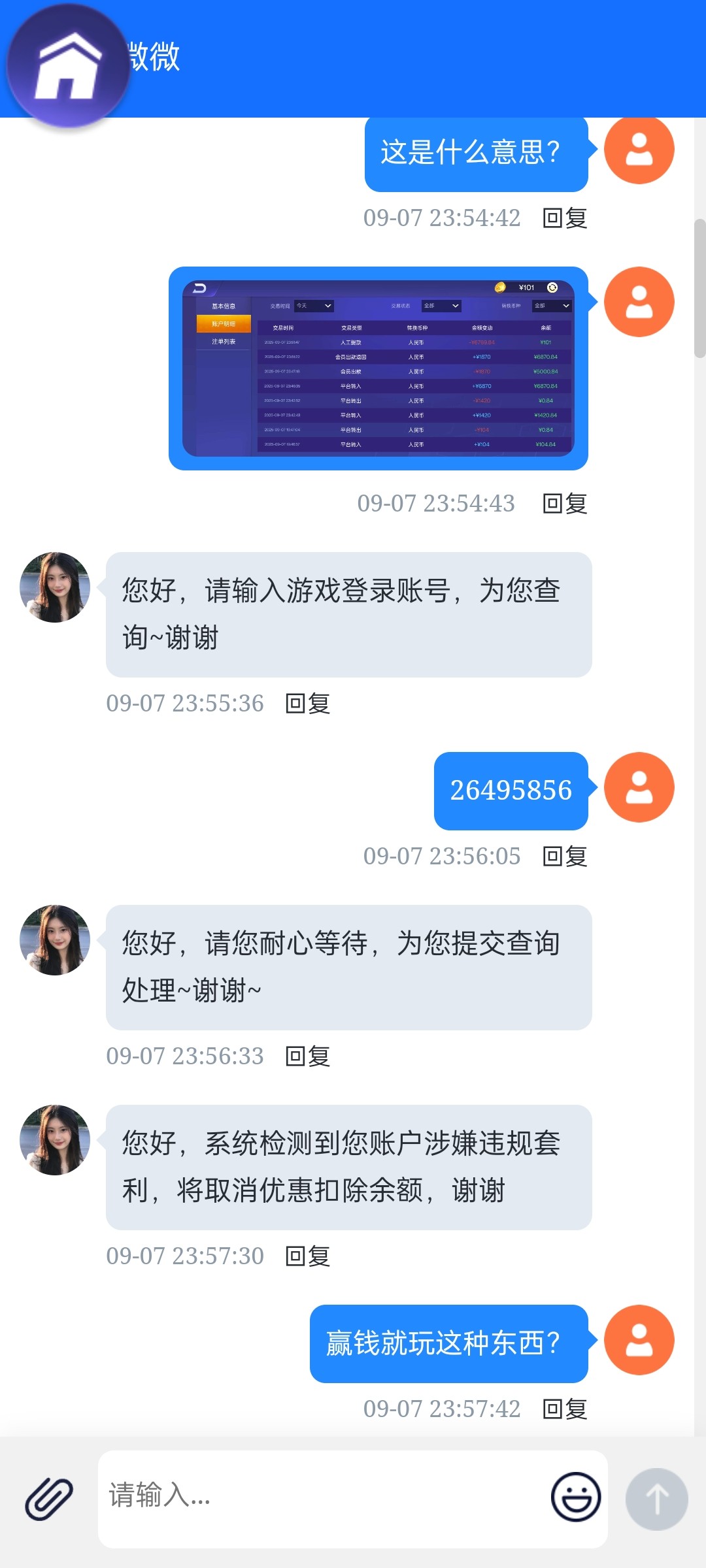Open the 交易时间 今天 dropdown

[314, 306]
